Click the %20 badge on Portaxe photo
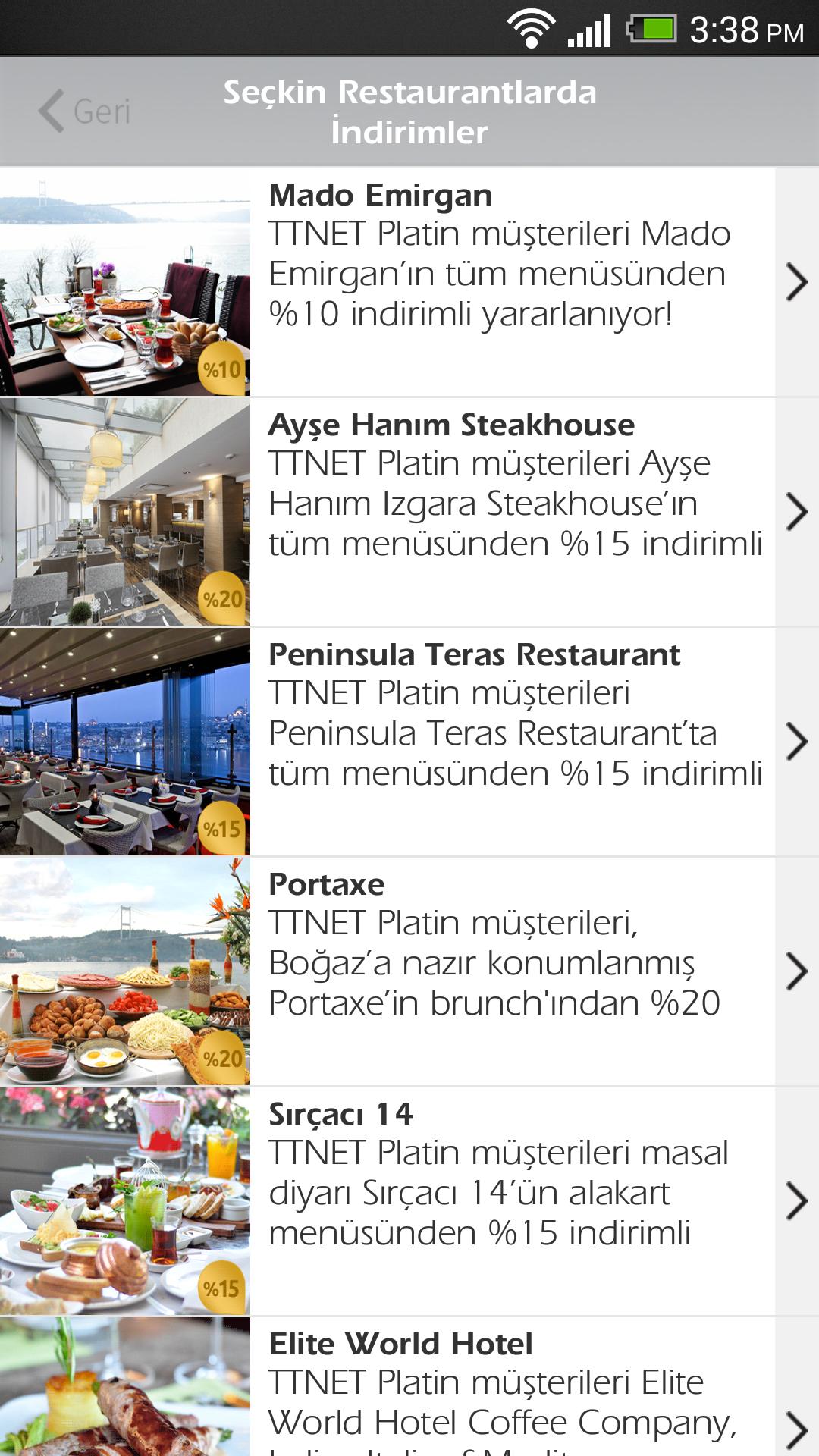 (x=222, y=1059)
